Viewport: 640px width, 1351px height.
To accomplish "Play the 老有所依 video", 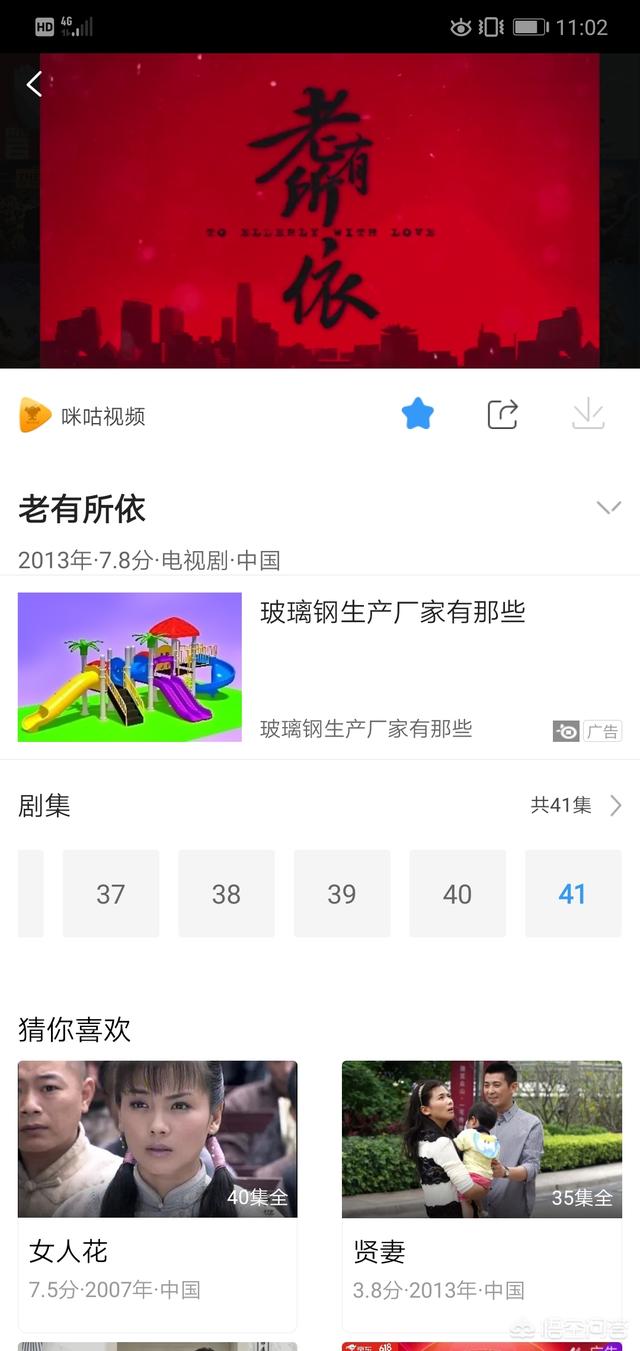I will 320,211.
